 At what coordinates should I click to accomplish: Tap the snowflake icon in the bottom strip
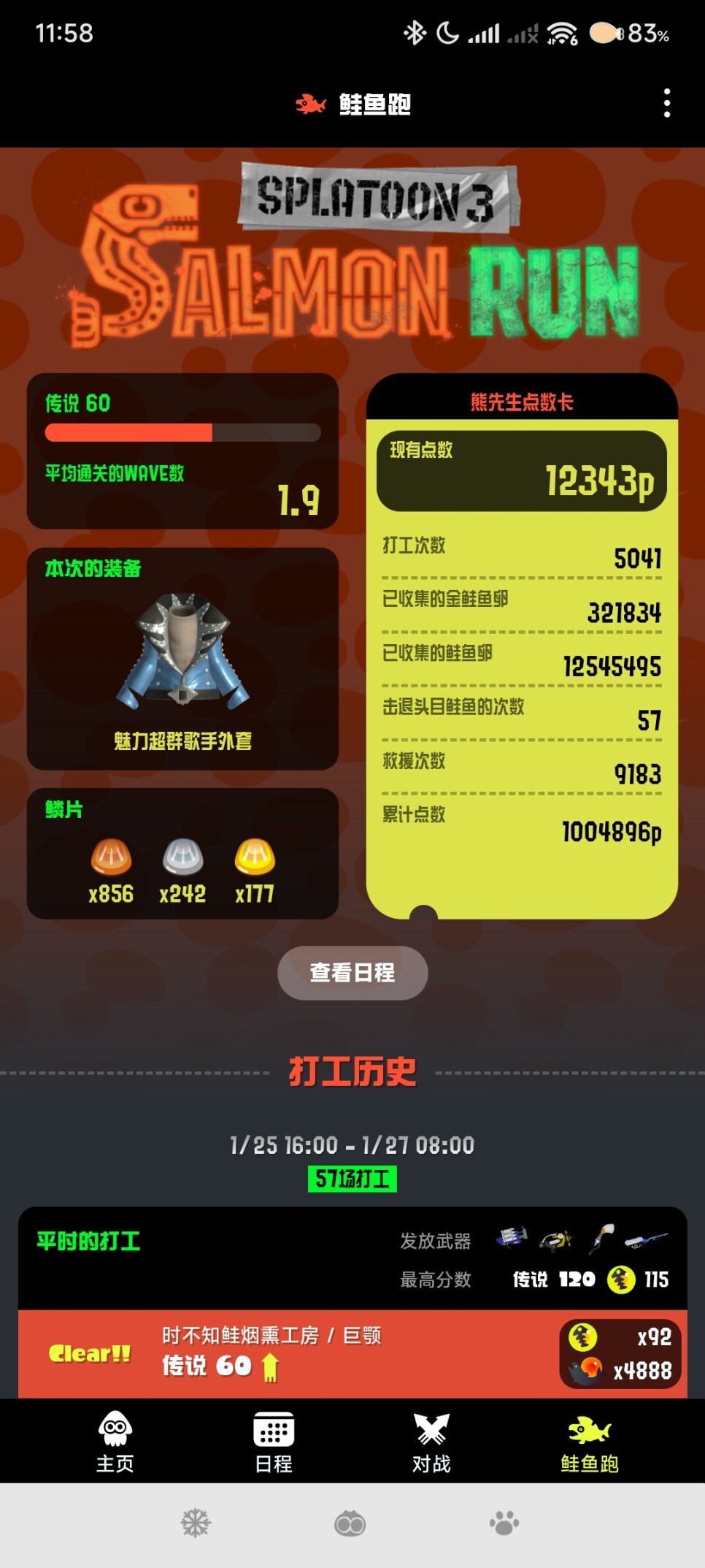[196, 1523]
